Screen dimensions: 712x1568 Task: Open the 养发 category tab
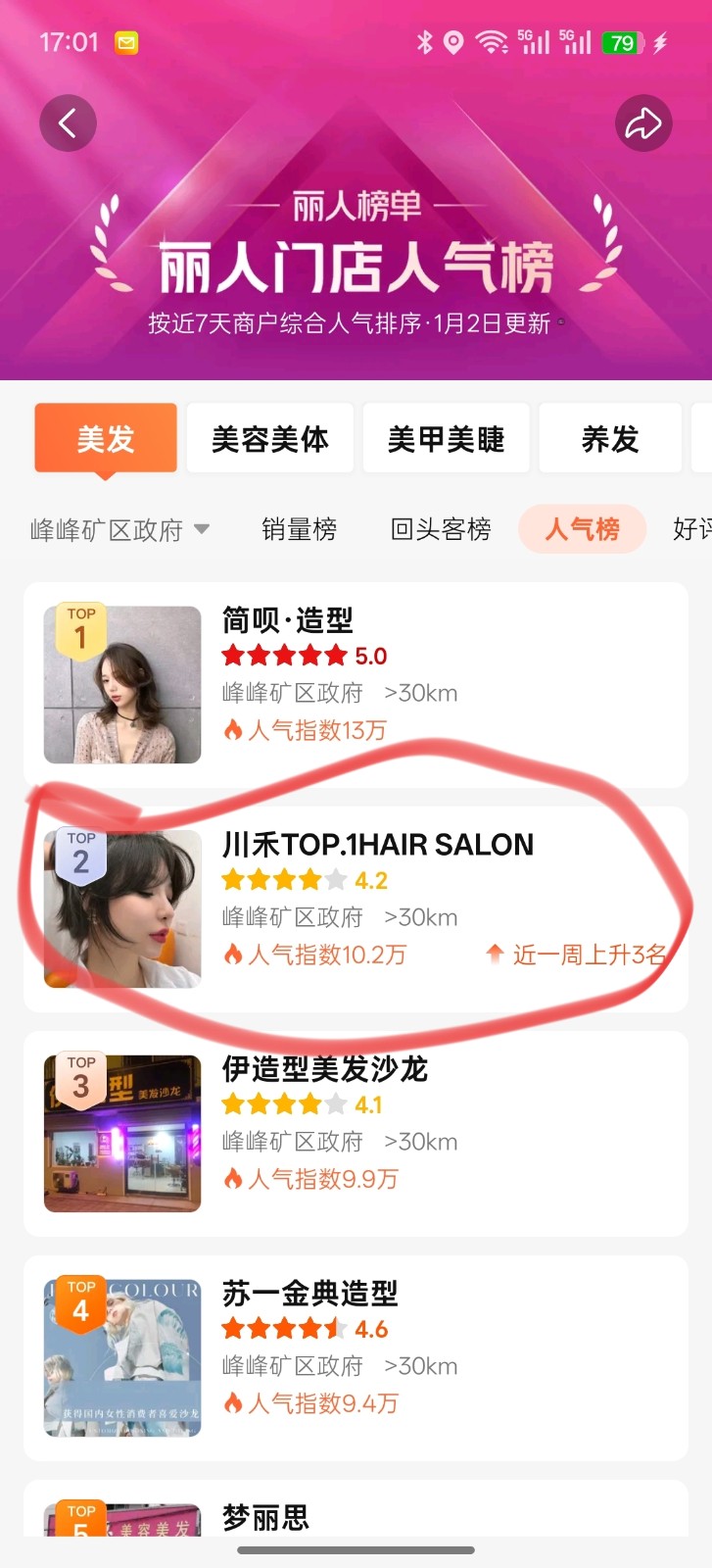pos(609,439)
